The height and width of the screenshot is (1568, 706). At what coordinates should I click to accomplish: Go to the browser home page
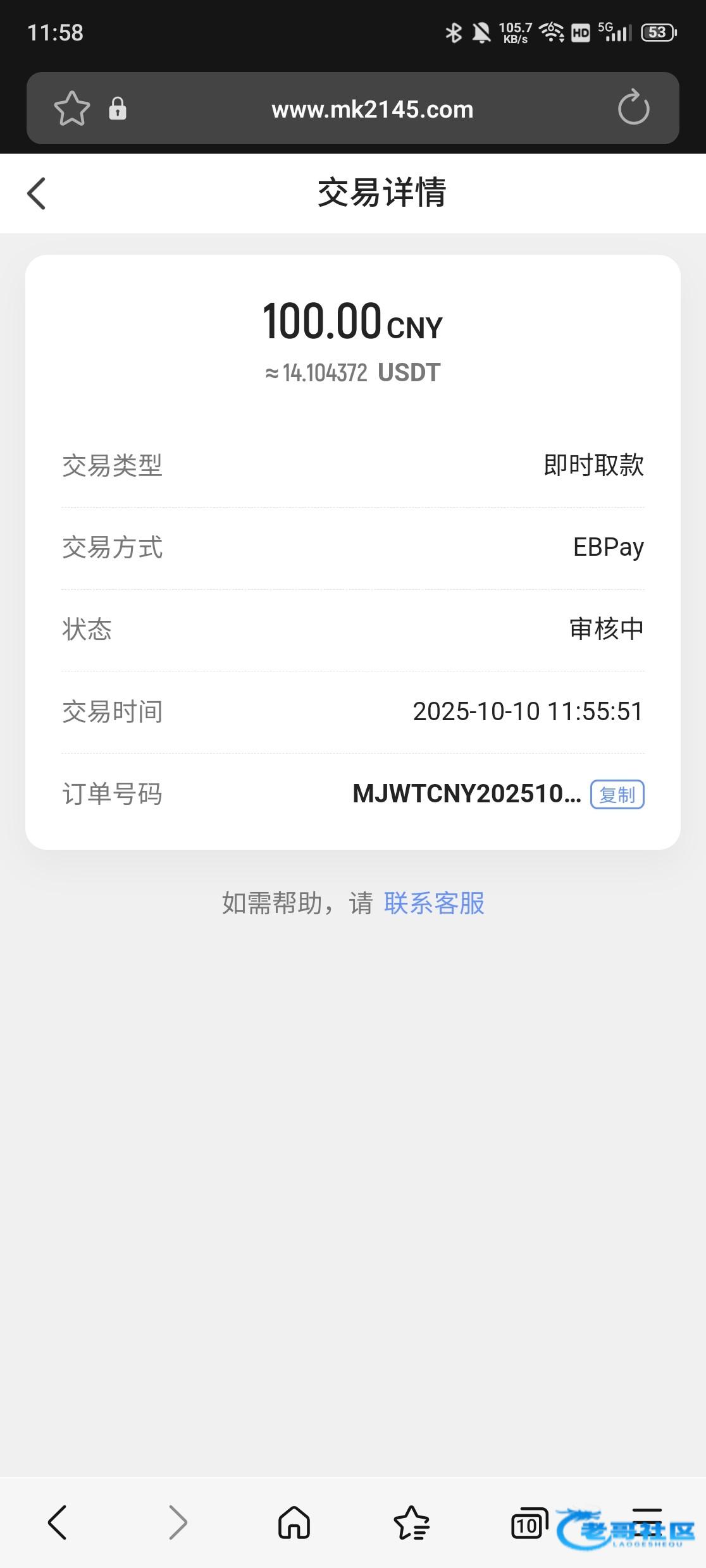tap(294, 1522)
